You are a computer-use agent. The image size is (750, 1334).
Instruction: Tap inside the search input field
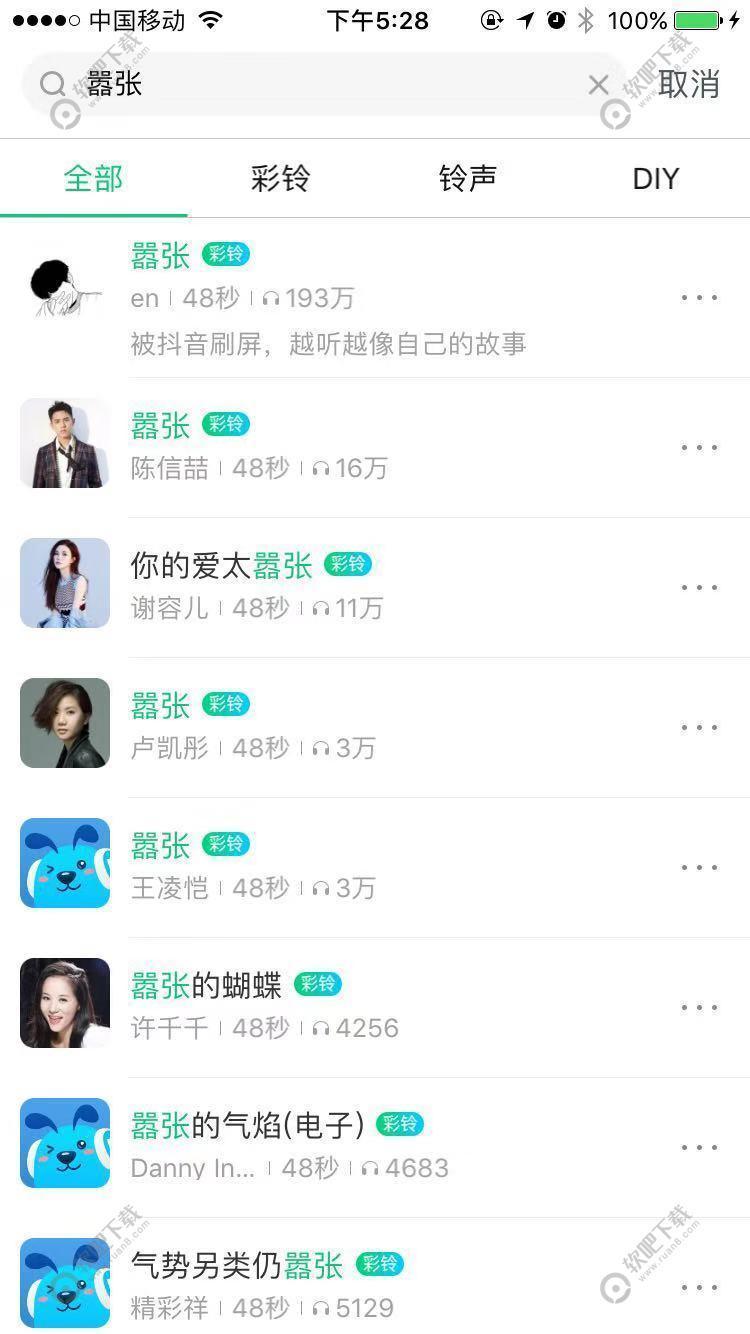pyautogui.click(x=300, y=84)
